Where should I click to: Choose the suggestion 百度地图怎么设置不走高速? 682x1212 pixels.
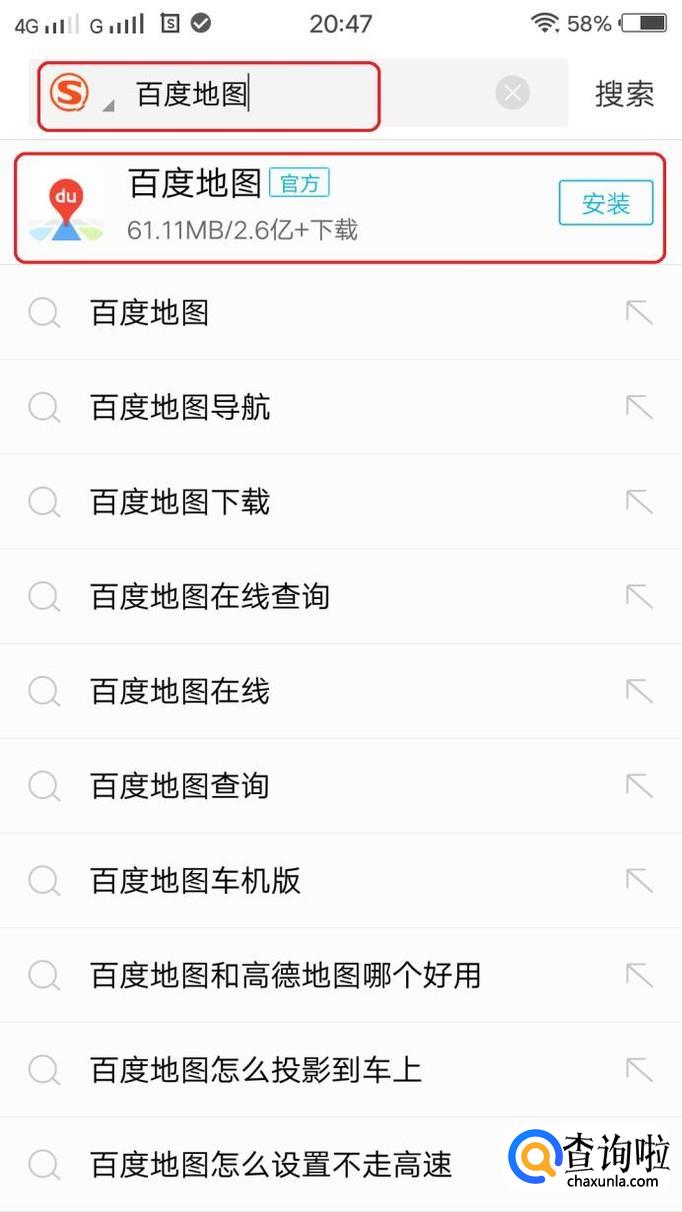[x=270, y=1164]
